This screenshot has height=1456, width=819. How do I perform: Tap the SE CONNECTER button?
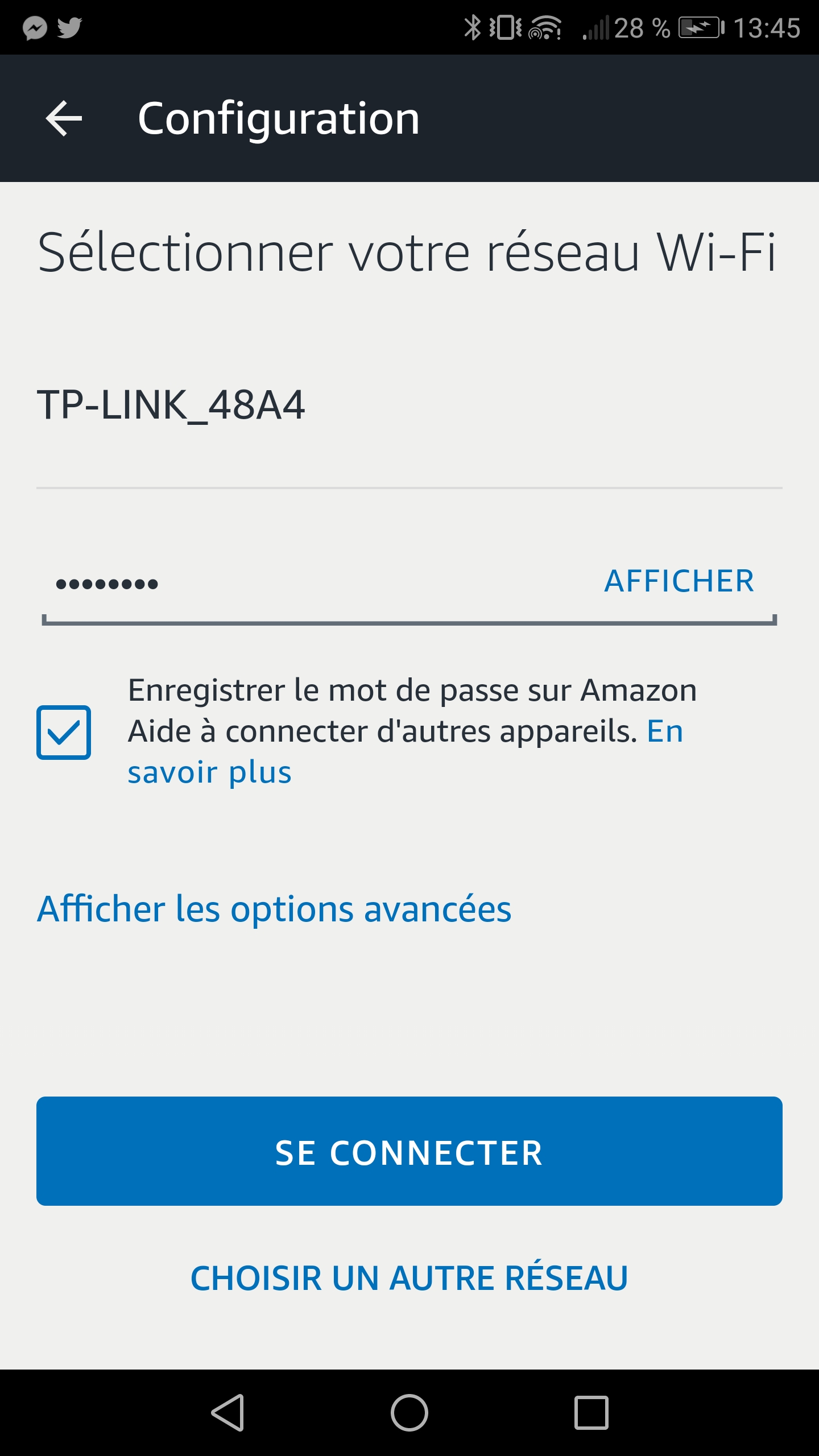tap(409, 1152)
